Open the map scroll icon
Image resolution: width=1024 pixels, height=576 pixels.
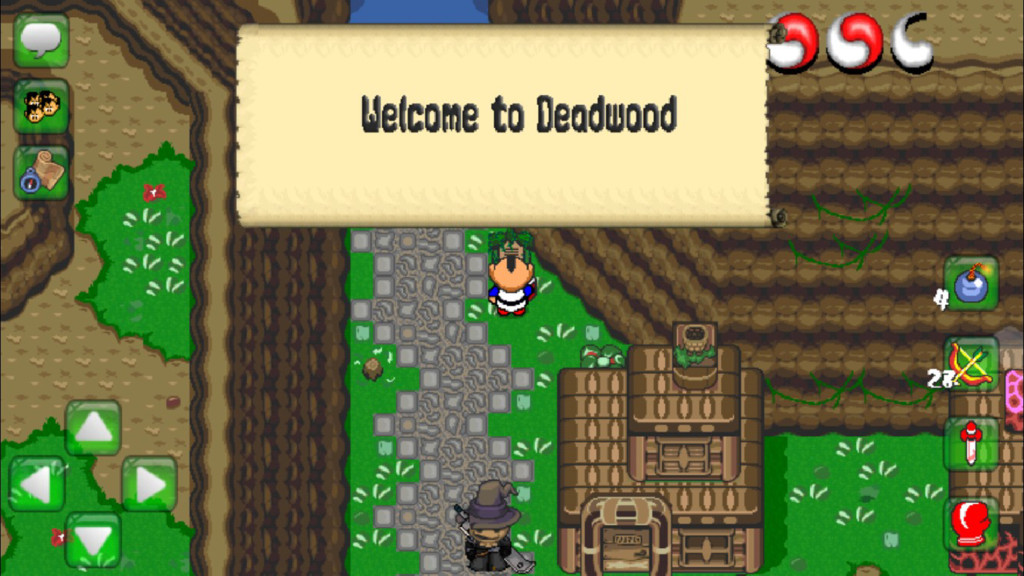coord(41,172)
